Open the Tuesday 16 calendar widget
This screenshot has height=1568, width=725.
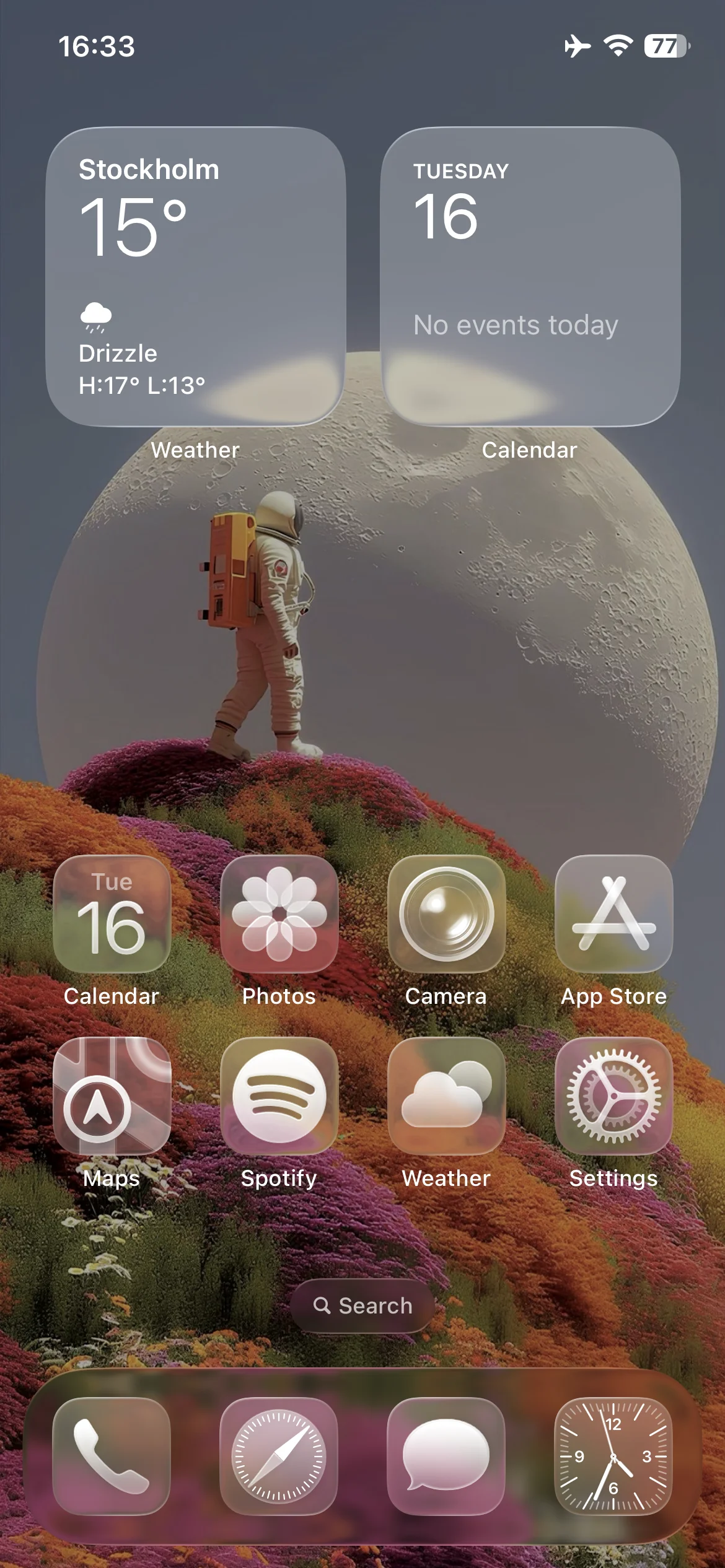point(530,277)
